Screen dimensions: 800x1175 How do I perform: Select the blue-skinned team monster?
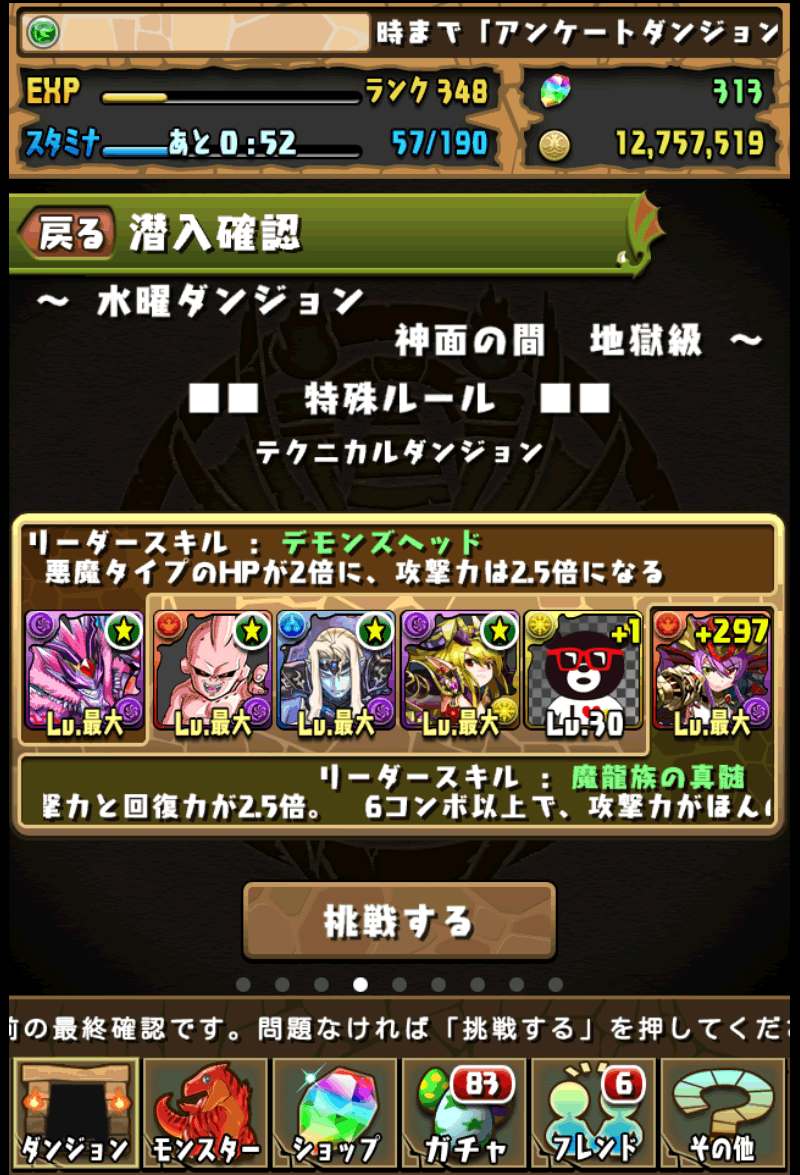tap(336, 673)
